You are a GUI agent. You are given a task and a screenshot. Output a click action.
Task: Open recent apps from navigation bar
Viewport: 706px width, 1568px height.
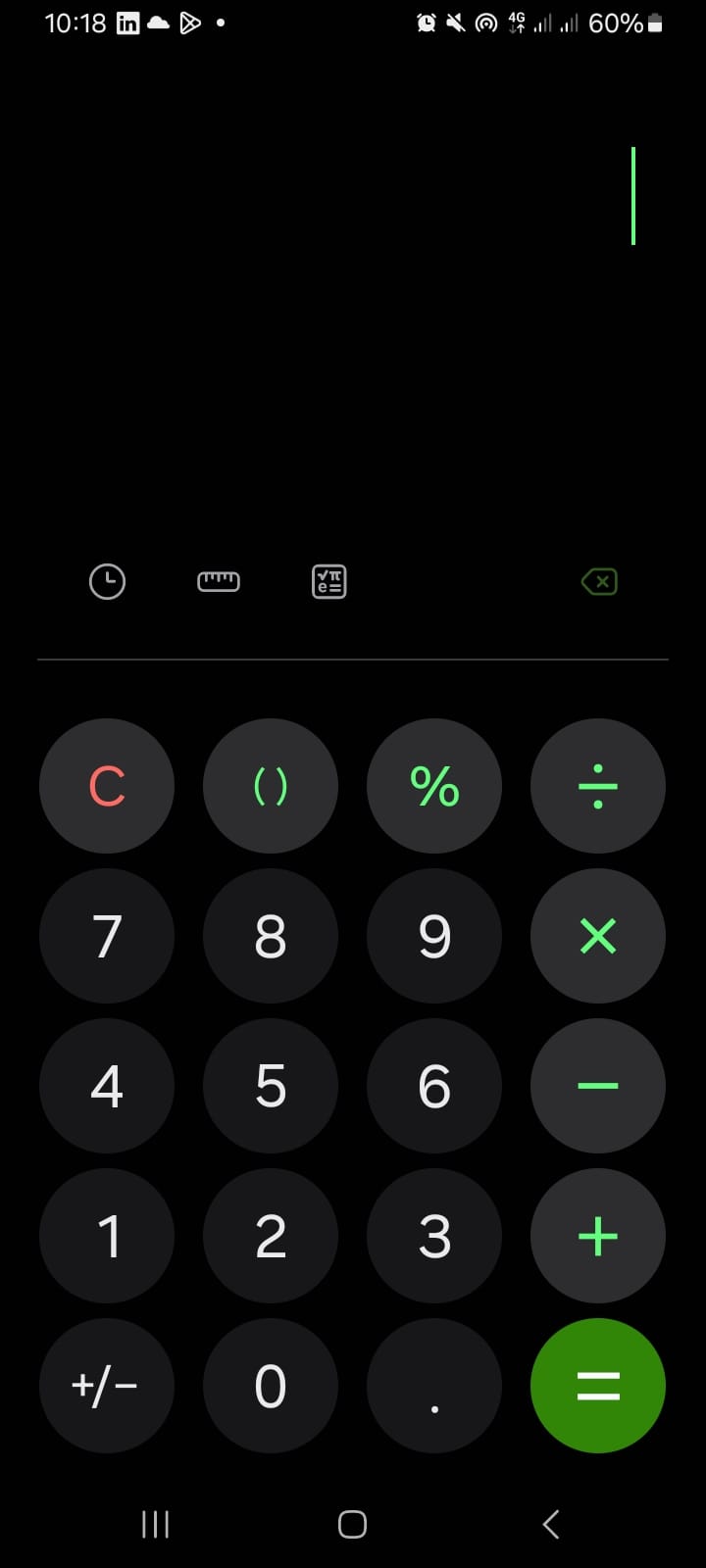click(155, 1524)
